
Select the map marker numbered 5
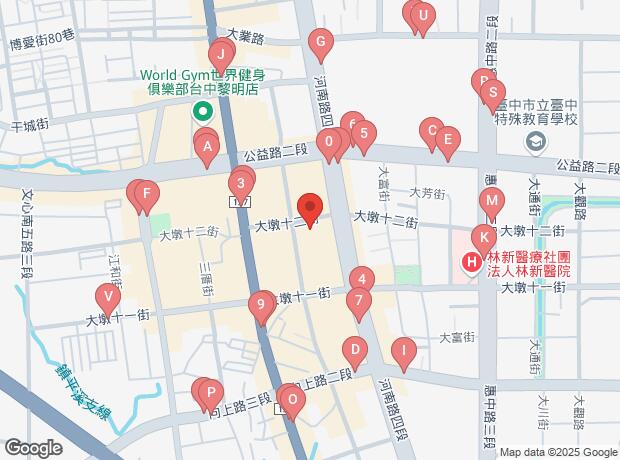[x=365, y=133]
